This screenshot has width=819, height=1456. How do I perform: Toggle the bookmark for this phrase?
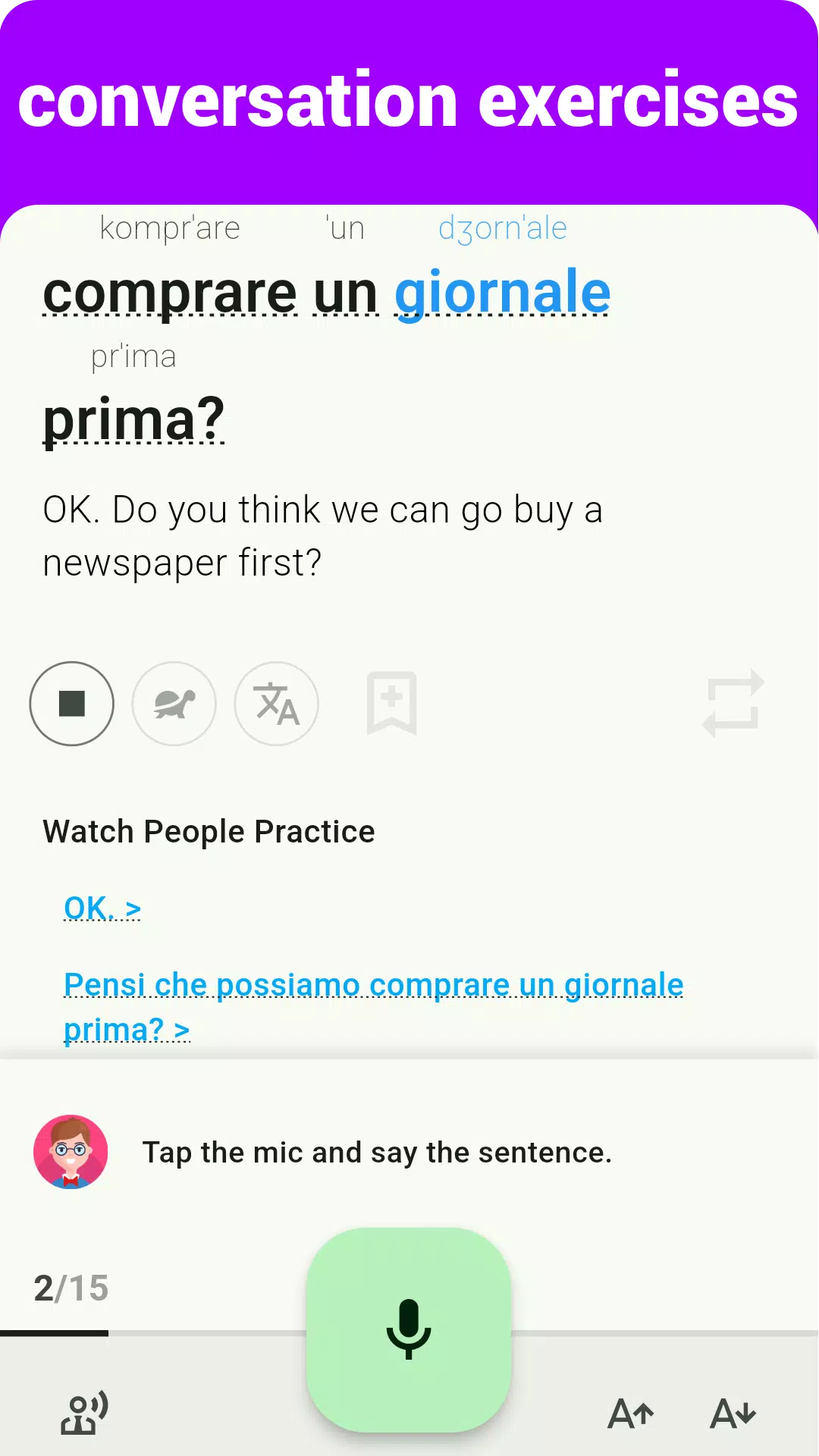[391, 703]
